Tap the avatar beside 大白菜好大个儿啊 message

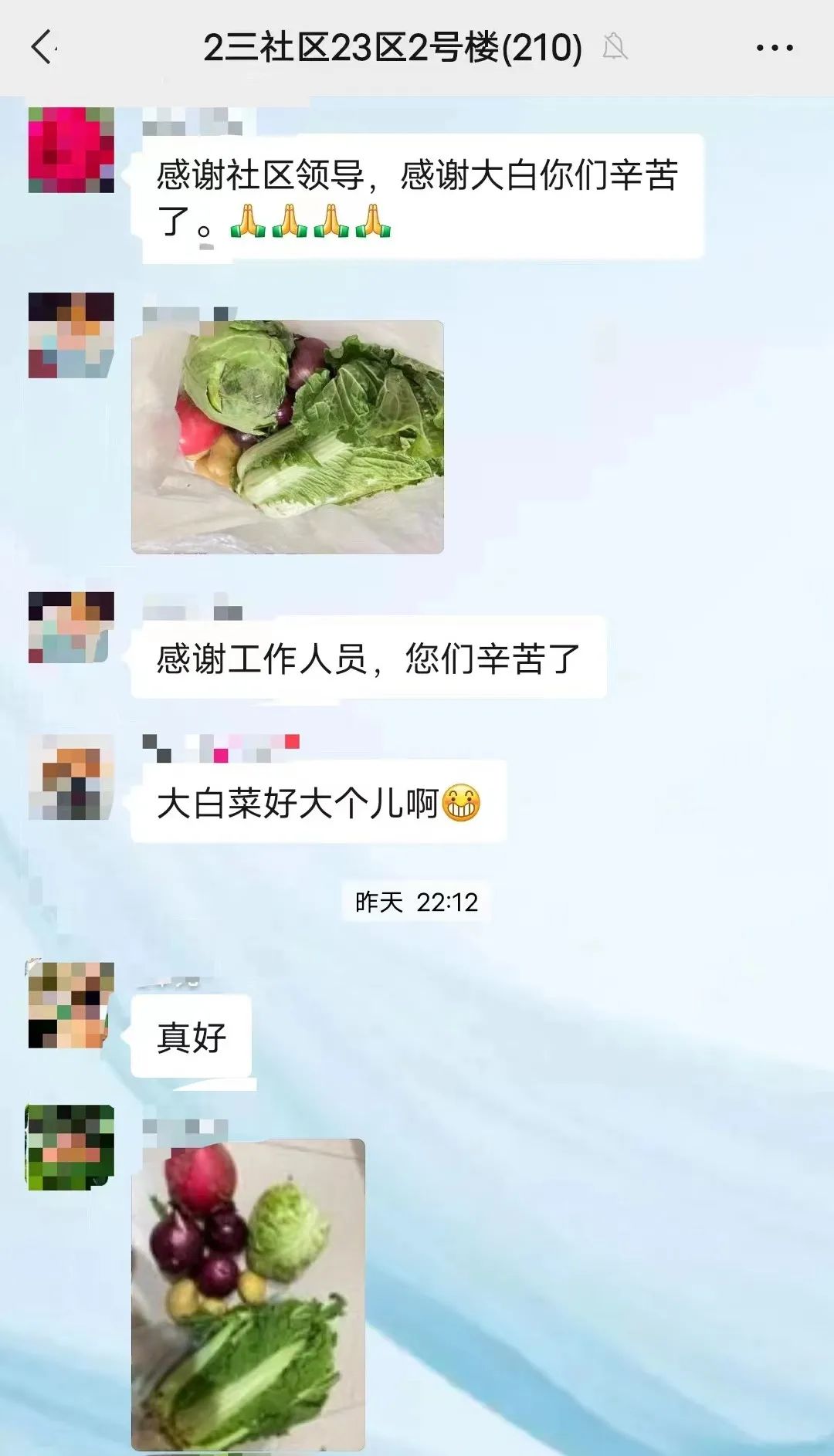click(x=71, y=777)
